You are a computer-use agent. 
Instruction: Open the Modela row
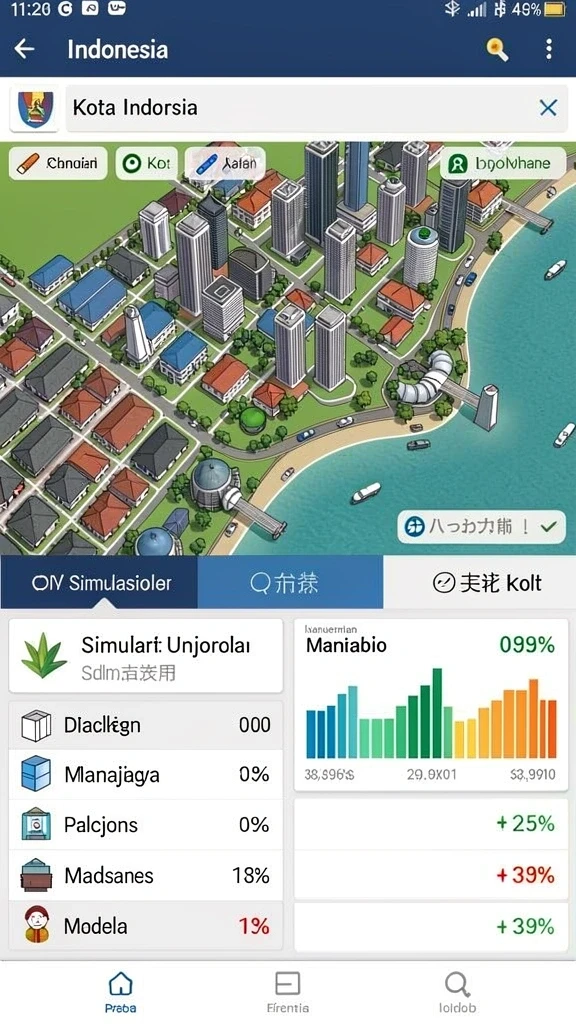click(x=146, y=925)
